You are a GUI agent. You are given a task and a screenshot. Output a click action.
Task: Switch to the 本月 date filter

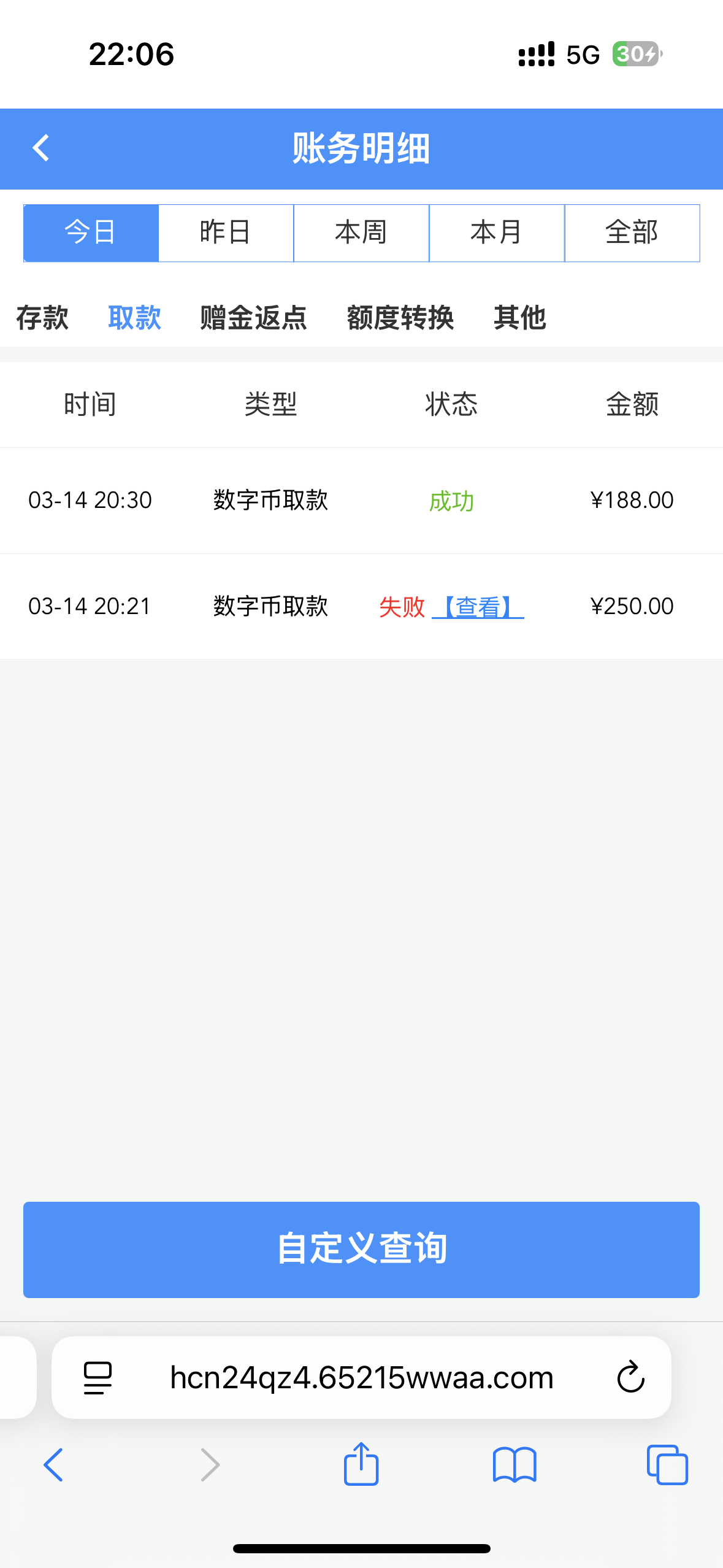tap(497, 233)
